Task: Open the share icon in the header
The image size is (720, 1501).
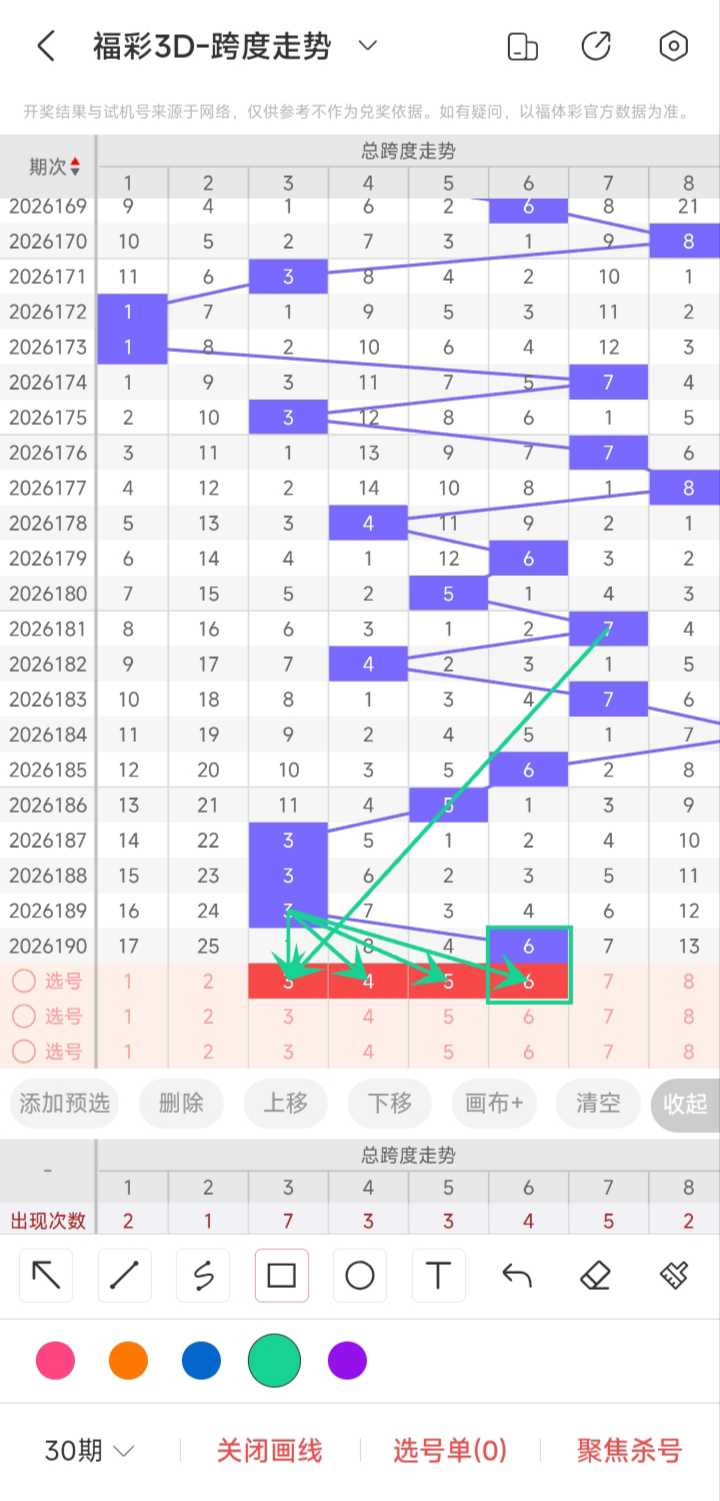Action: (596, 46)
